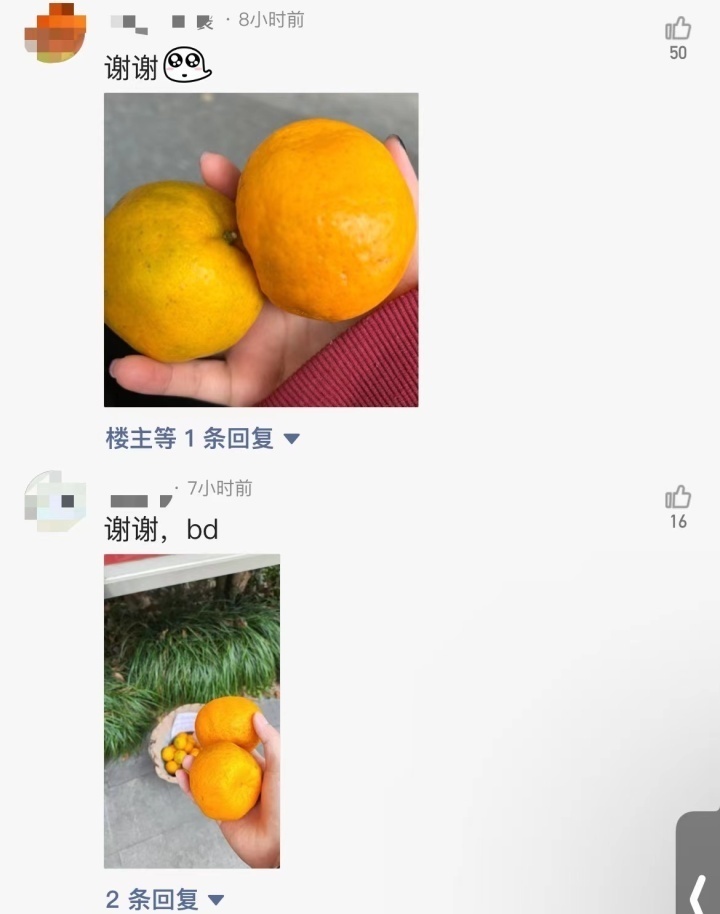Viewport: 720px width, 914px height.
Task: Open the avatar of the 7小时前 commenter
Action: point(55,501)
